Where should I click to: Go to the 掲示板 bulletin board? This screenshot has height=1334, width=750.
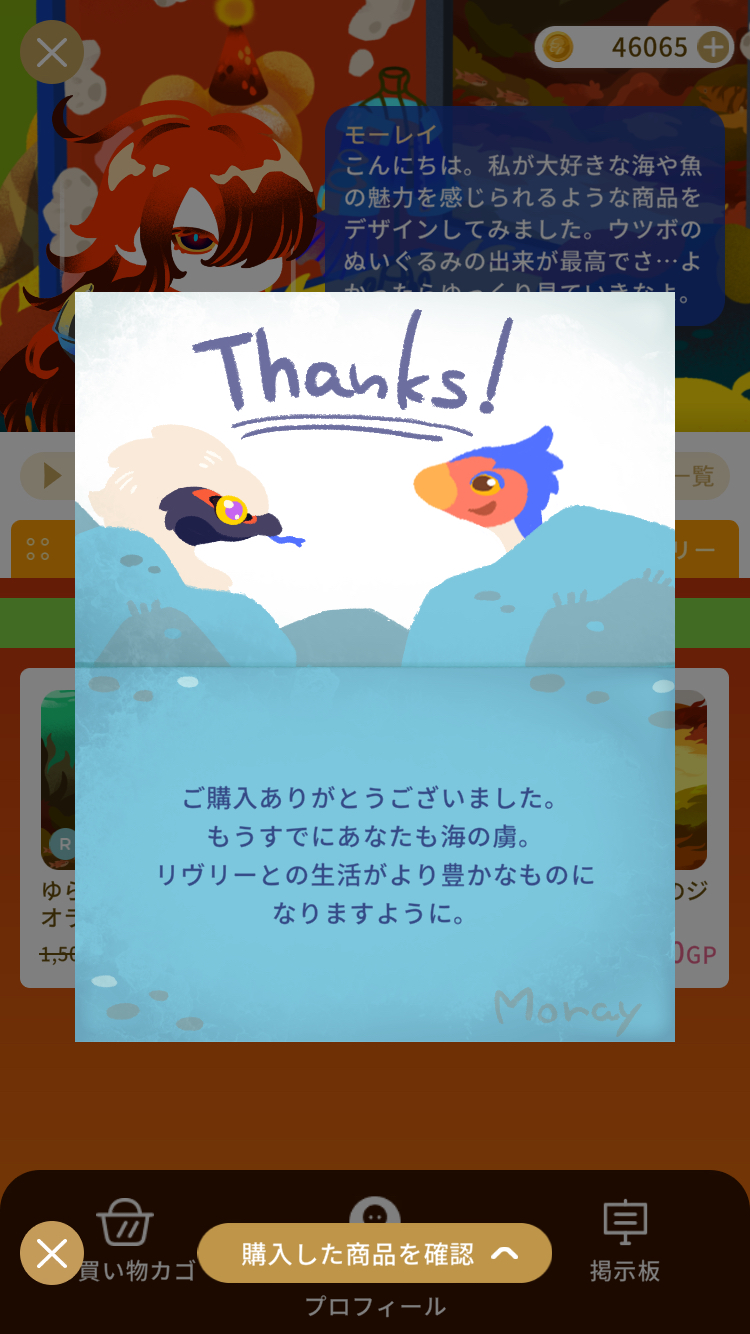pyautogui.click(x=625, y=1240)
